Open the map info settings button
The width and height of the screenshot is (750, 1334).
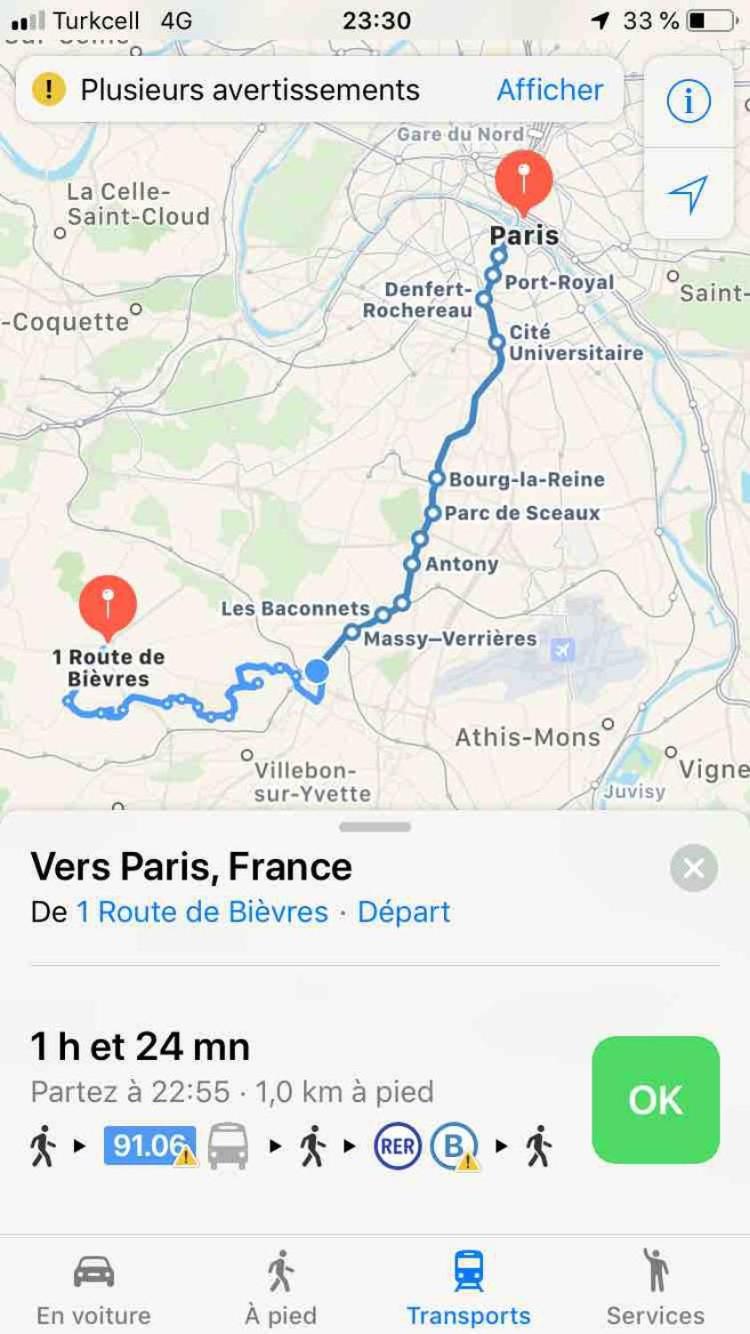pyautogui.click(x=688, y=101)
